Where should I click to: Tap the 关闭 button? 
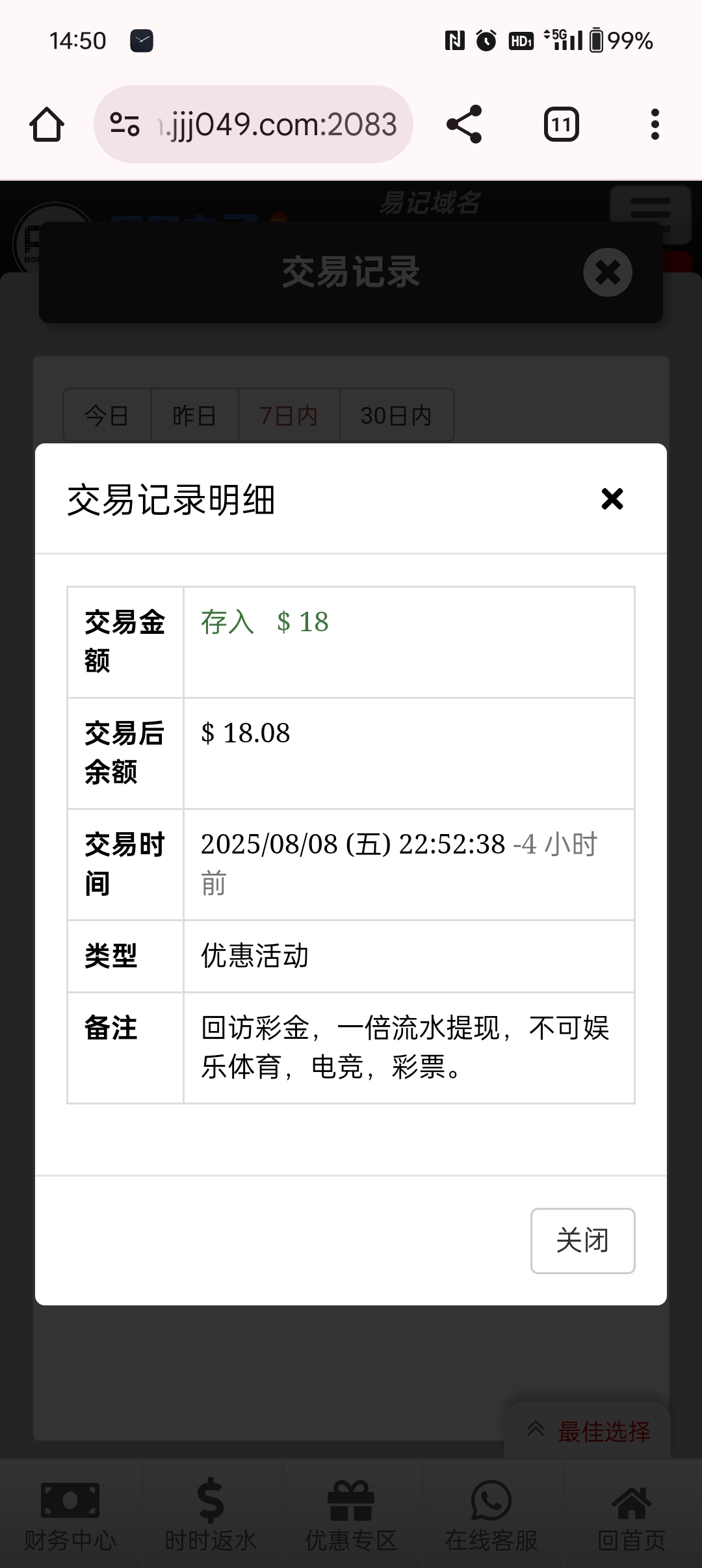pyautogui.click(x=582, y=1240)
